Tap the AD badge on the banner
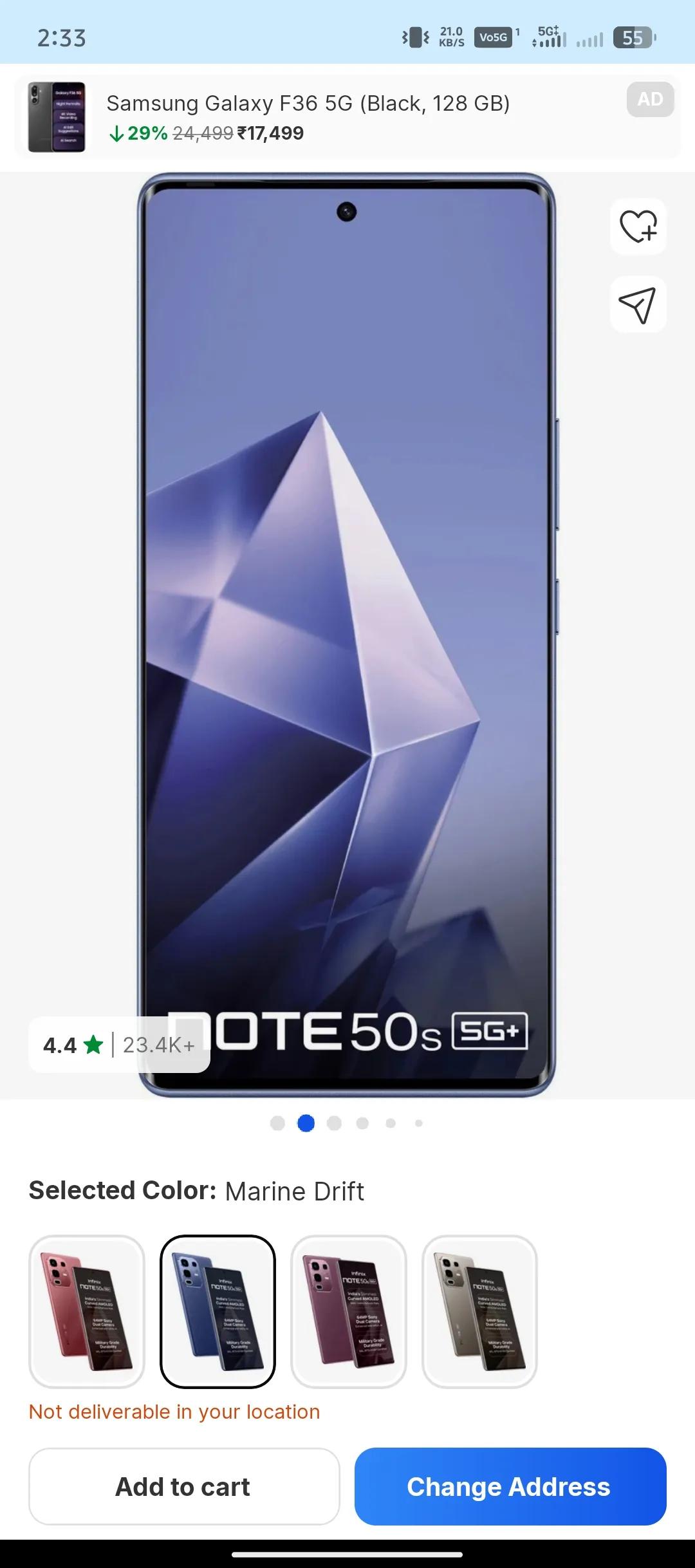Viewport: 695px width, 1568px height. click(x=650, y=98)
